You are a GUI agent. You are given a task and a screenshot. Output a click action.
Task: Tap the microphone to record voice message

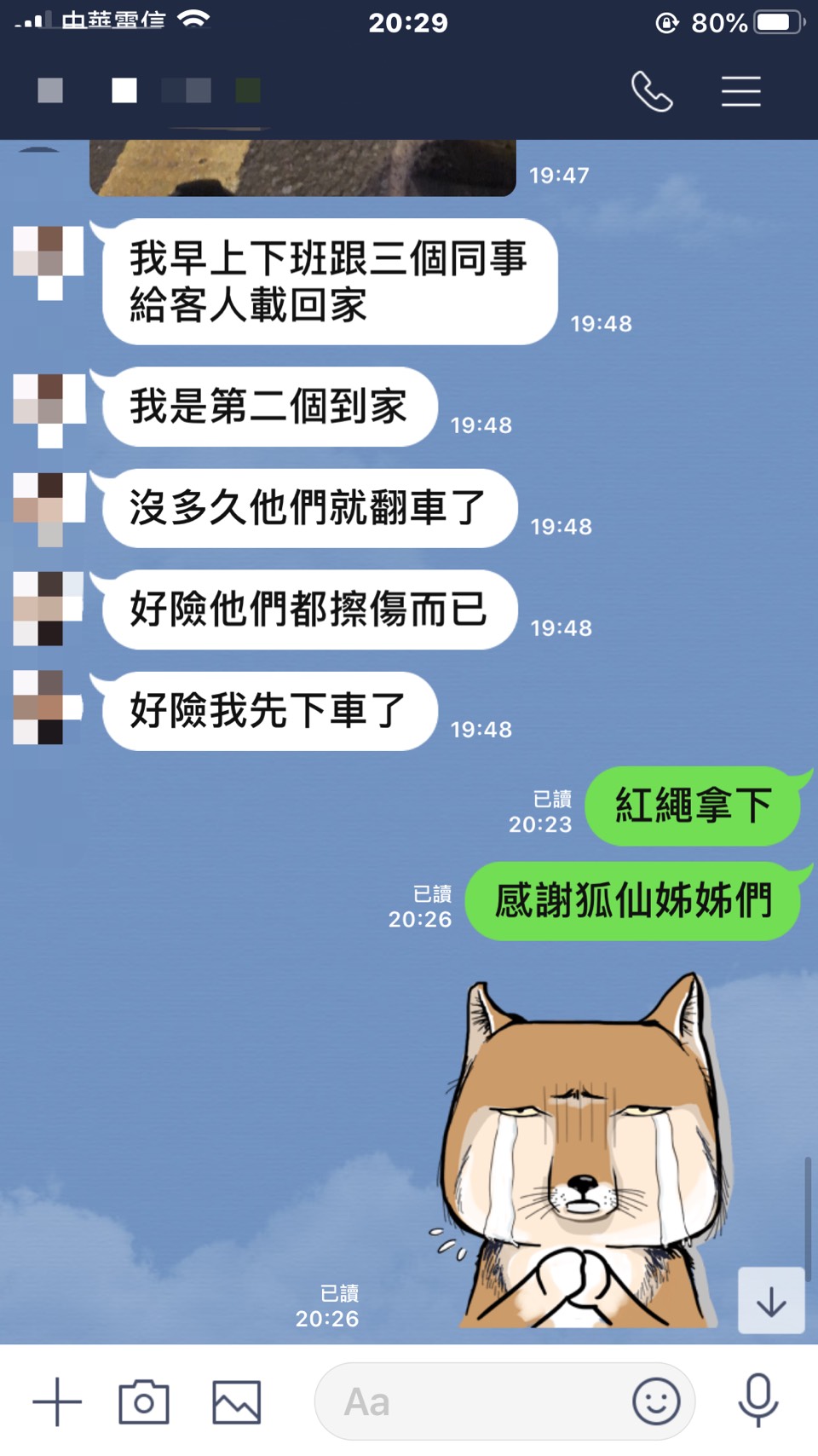[x=758, y=1400]
